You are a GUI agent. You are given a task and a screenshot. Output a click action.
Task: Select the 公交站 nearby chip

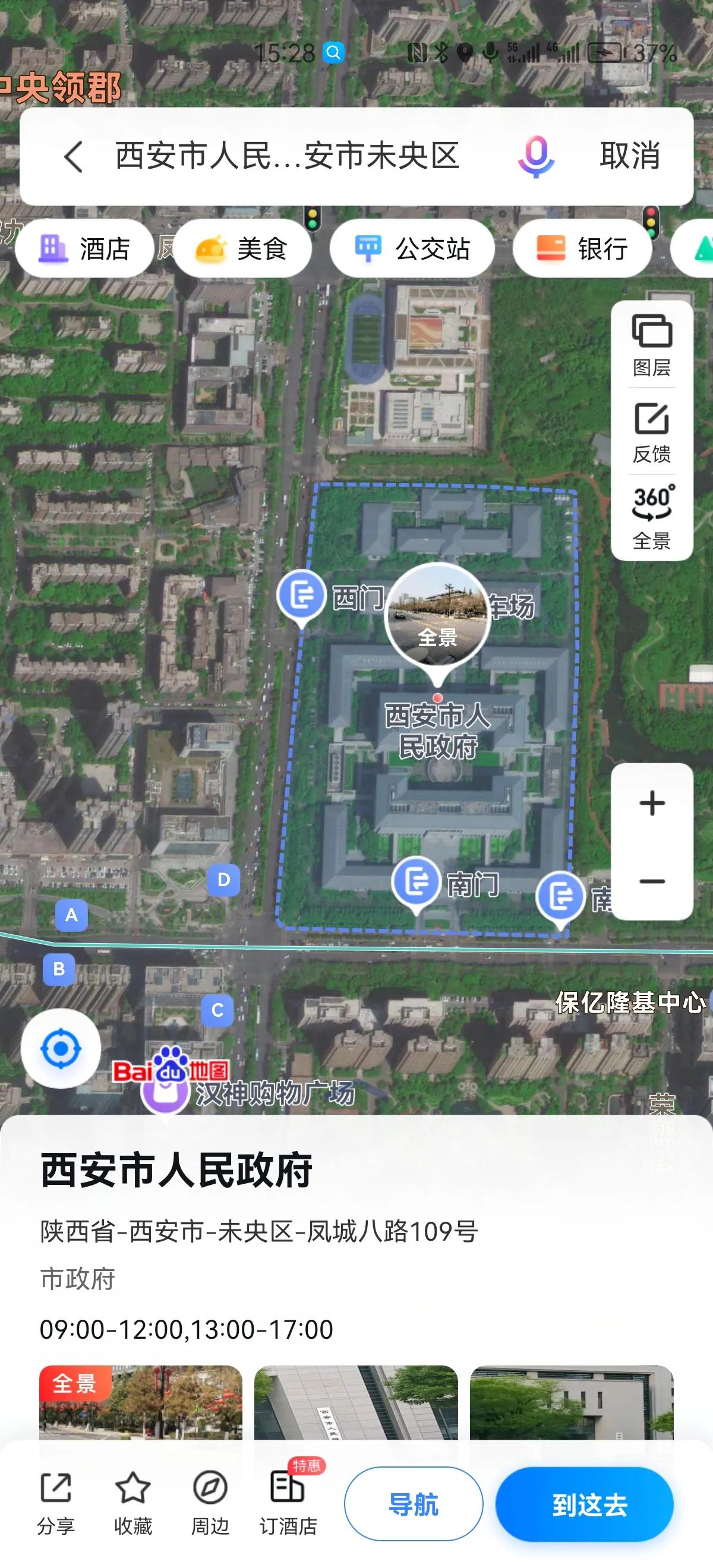pos(412,249)
